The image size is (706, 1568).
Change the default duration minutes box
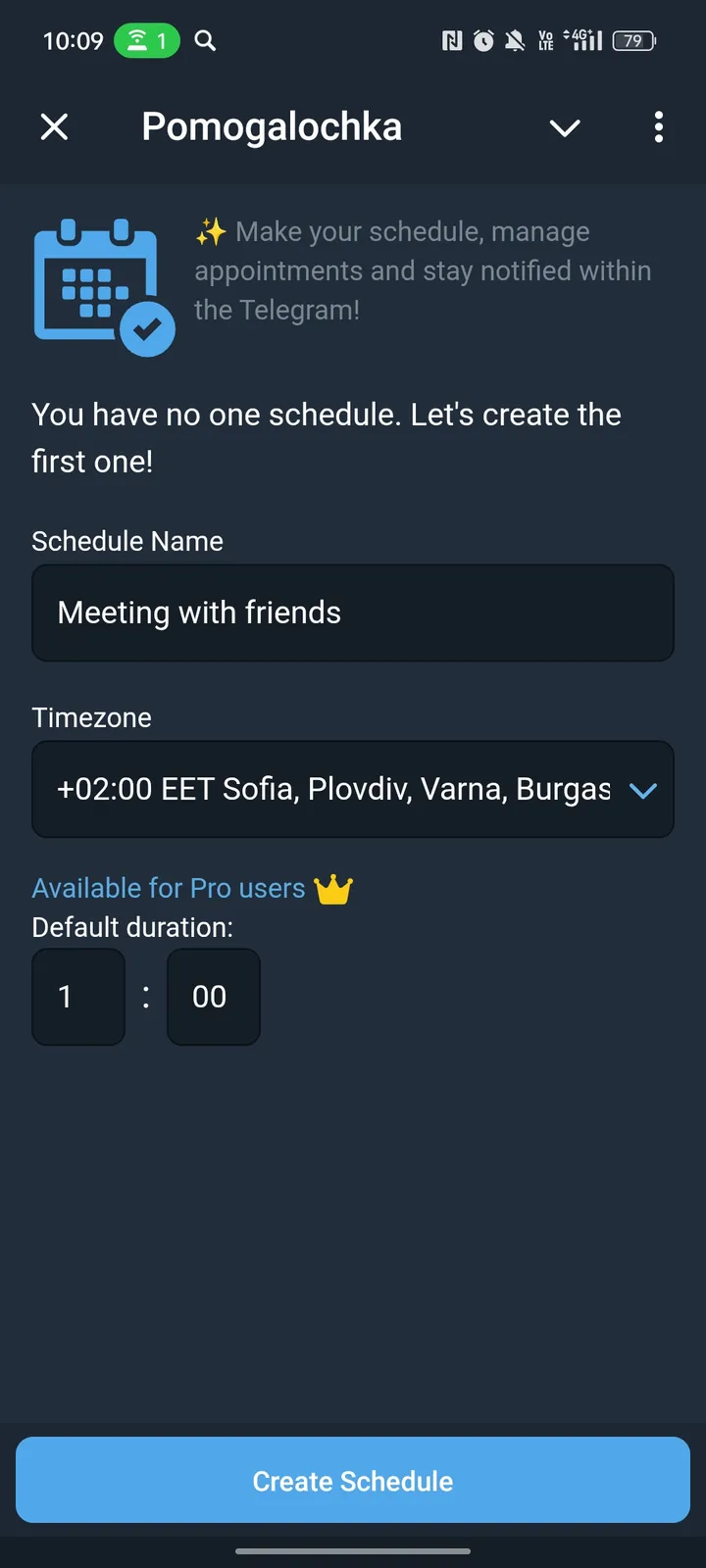(213, 997)
